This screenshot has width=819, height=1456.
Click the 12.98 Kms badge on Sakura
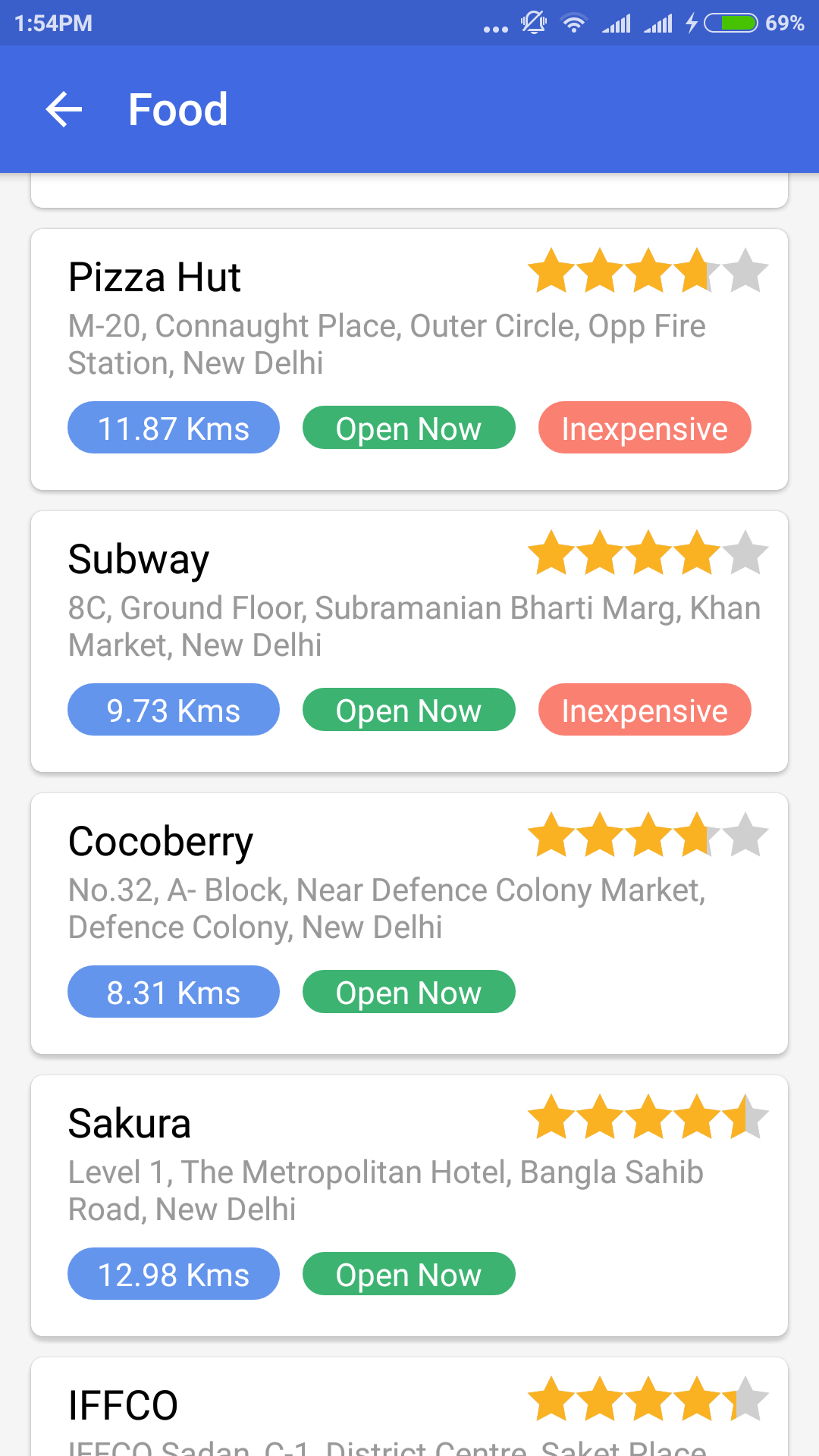tap(173, 1273)
